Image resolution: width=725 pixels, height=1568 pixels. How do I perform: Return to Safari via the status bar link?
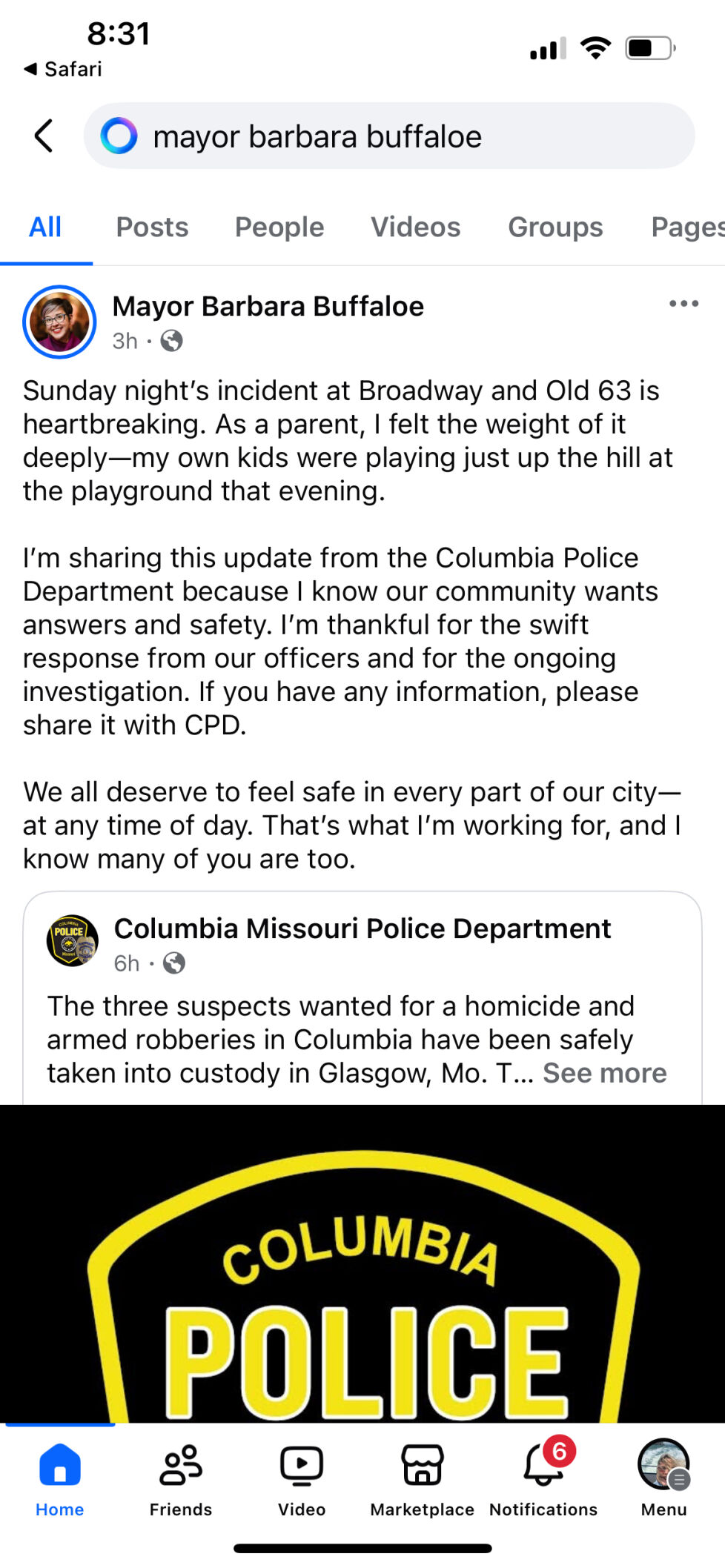coord(63,69)
